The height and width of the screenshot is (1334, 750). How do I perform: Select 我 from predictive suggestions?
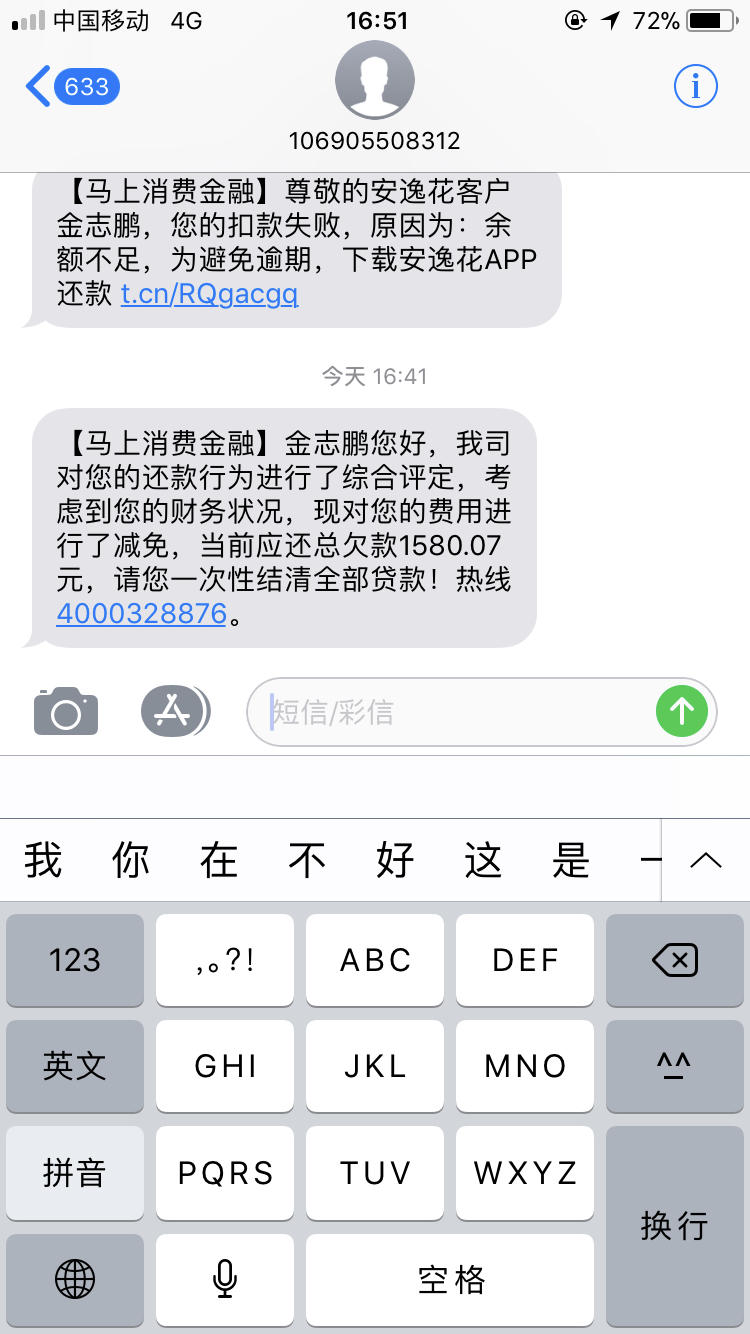(42, 860)
